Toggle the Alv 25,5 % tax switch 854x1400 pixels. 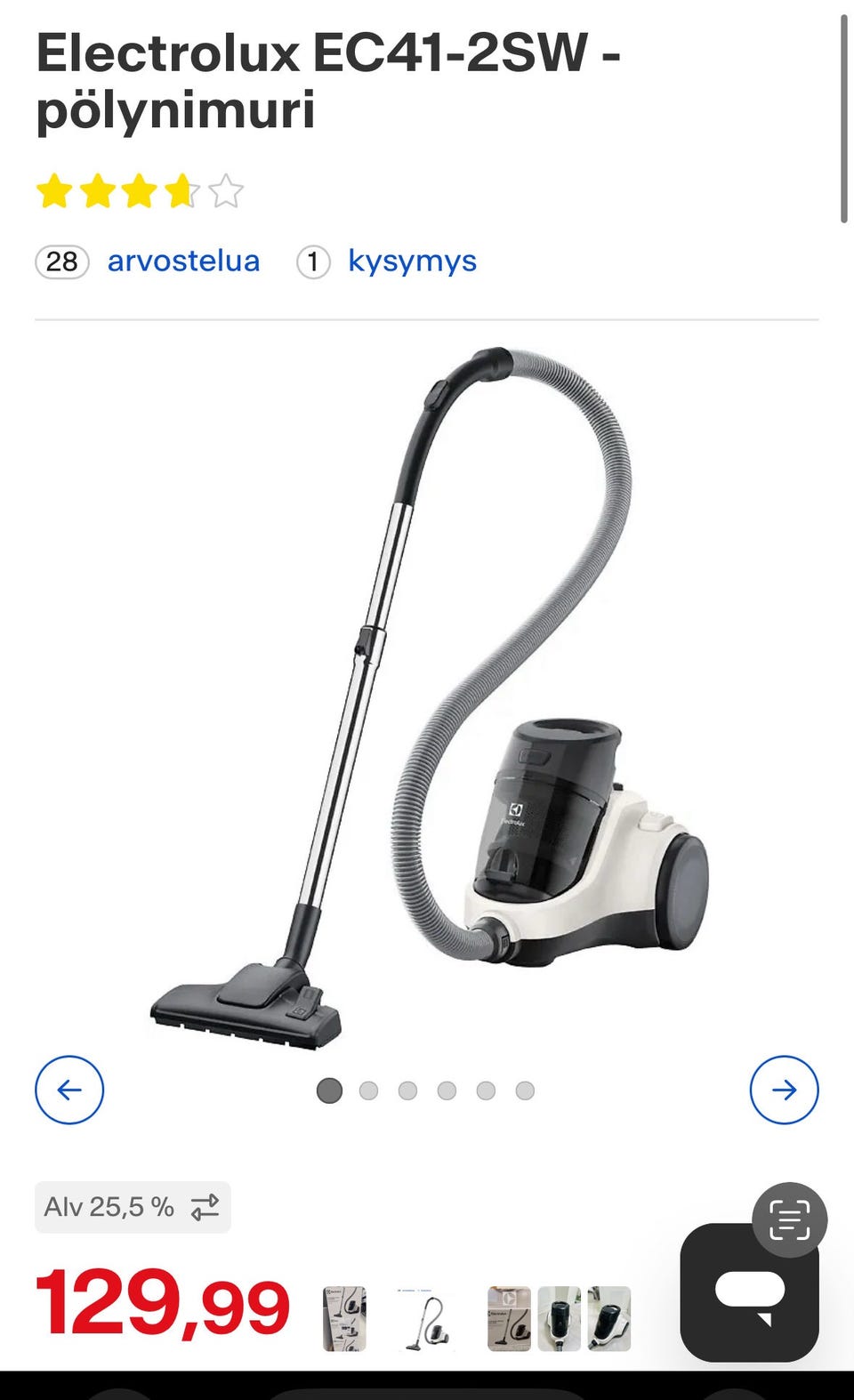tap(133, 1207)
